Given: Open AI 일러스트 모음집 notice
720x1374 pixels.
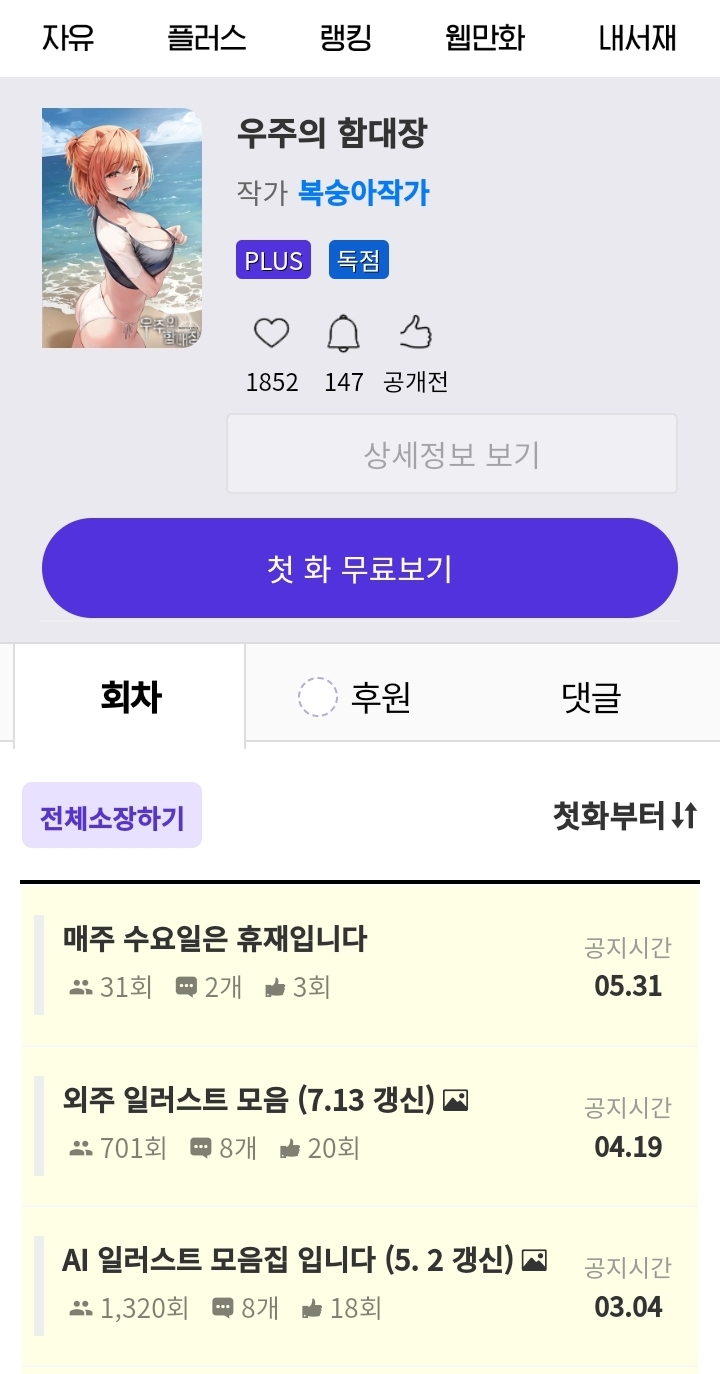Looking at the screenshot, I should (x=288, y=1260).
